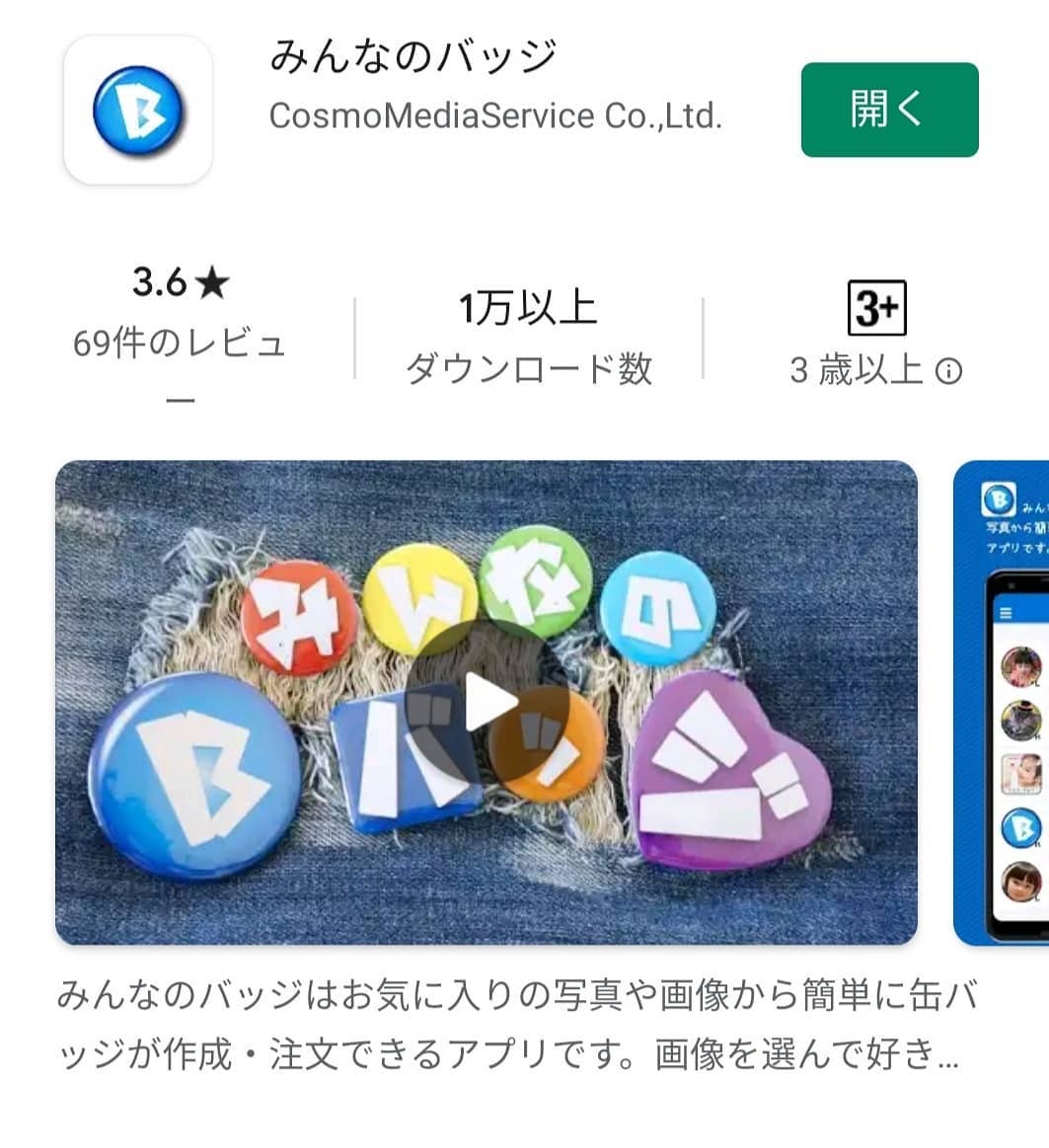Viewport: 1049px width, 1148px height.
Task: Show info about the 3歳以上 rating
Action: coord(948,372)
